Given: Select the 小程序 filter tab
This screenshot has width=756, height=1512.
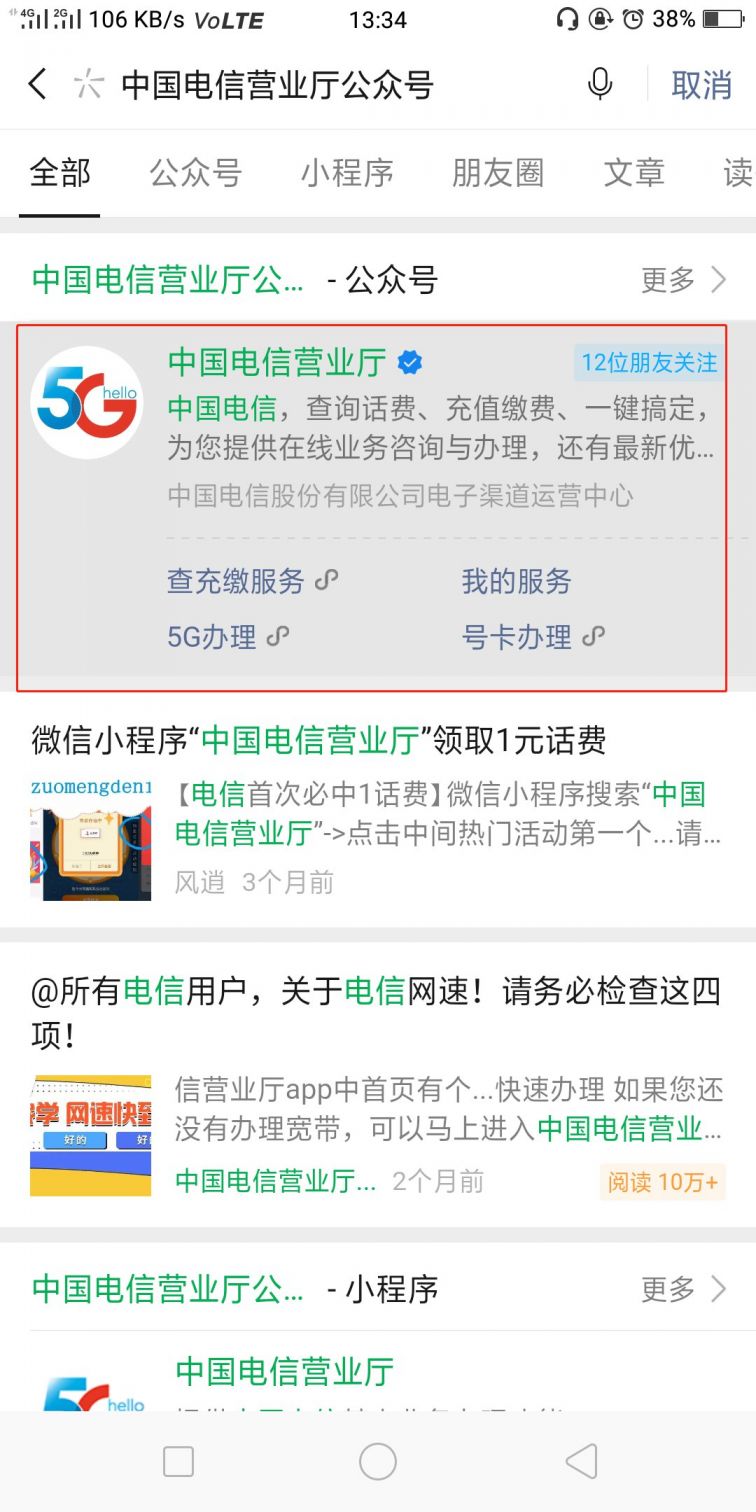Looking at the screenshot, I should [346, 172].
